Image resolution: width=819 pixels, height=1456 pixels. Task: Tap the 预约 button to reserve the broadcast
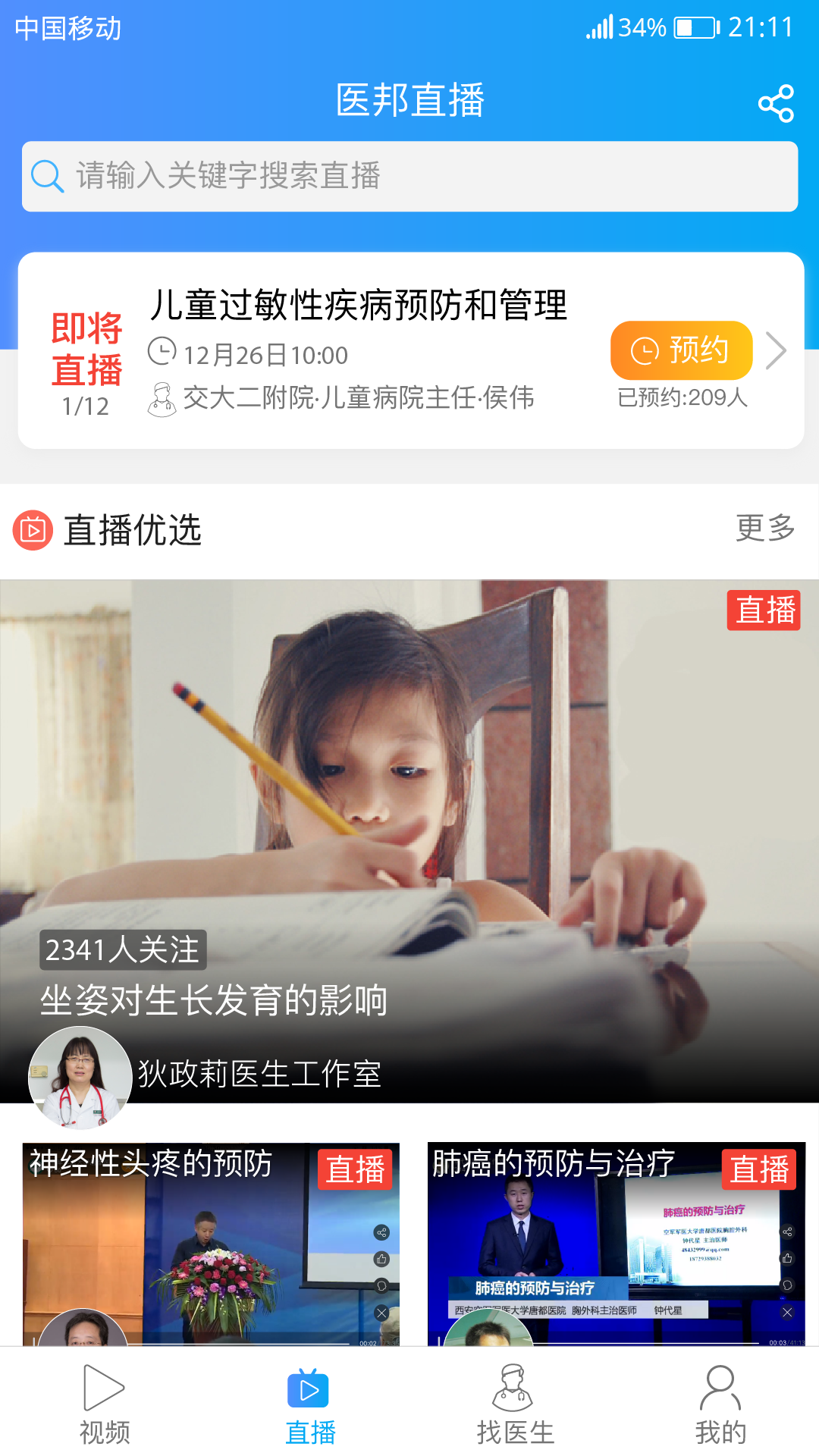(x=681, y=350)
